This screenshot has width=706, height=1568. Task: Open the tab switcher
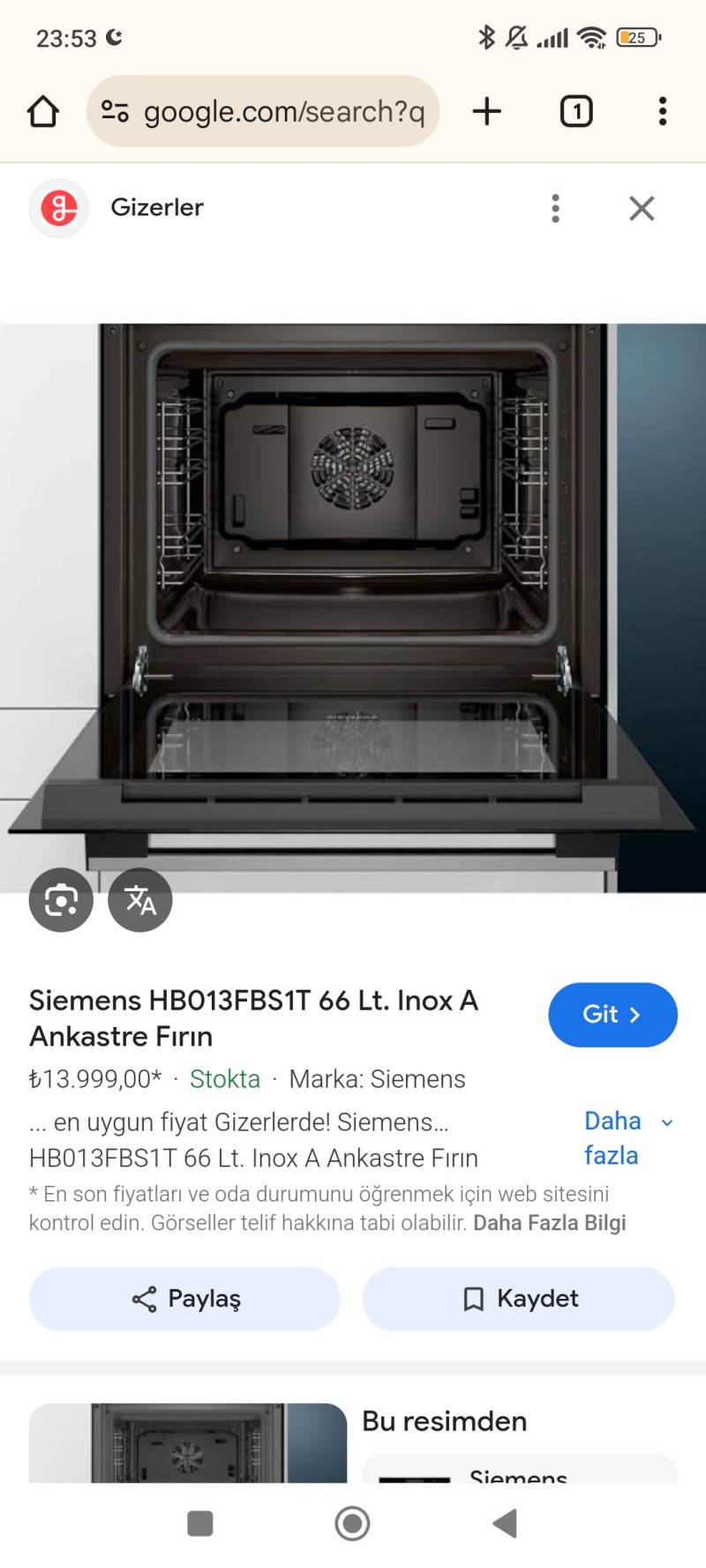tap(576, 112)
